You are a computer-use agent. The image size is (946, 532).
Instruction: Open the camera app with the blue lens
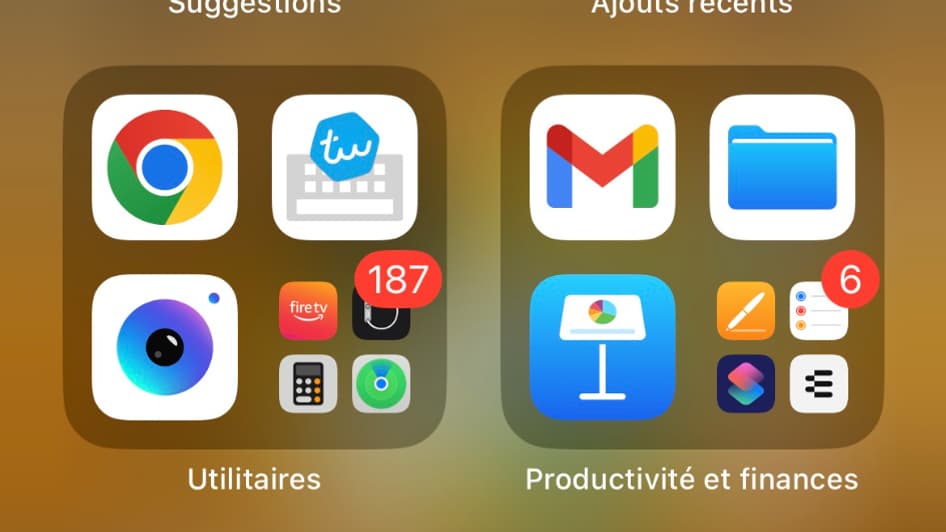[165, 347]
